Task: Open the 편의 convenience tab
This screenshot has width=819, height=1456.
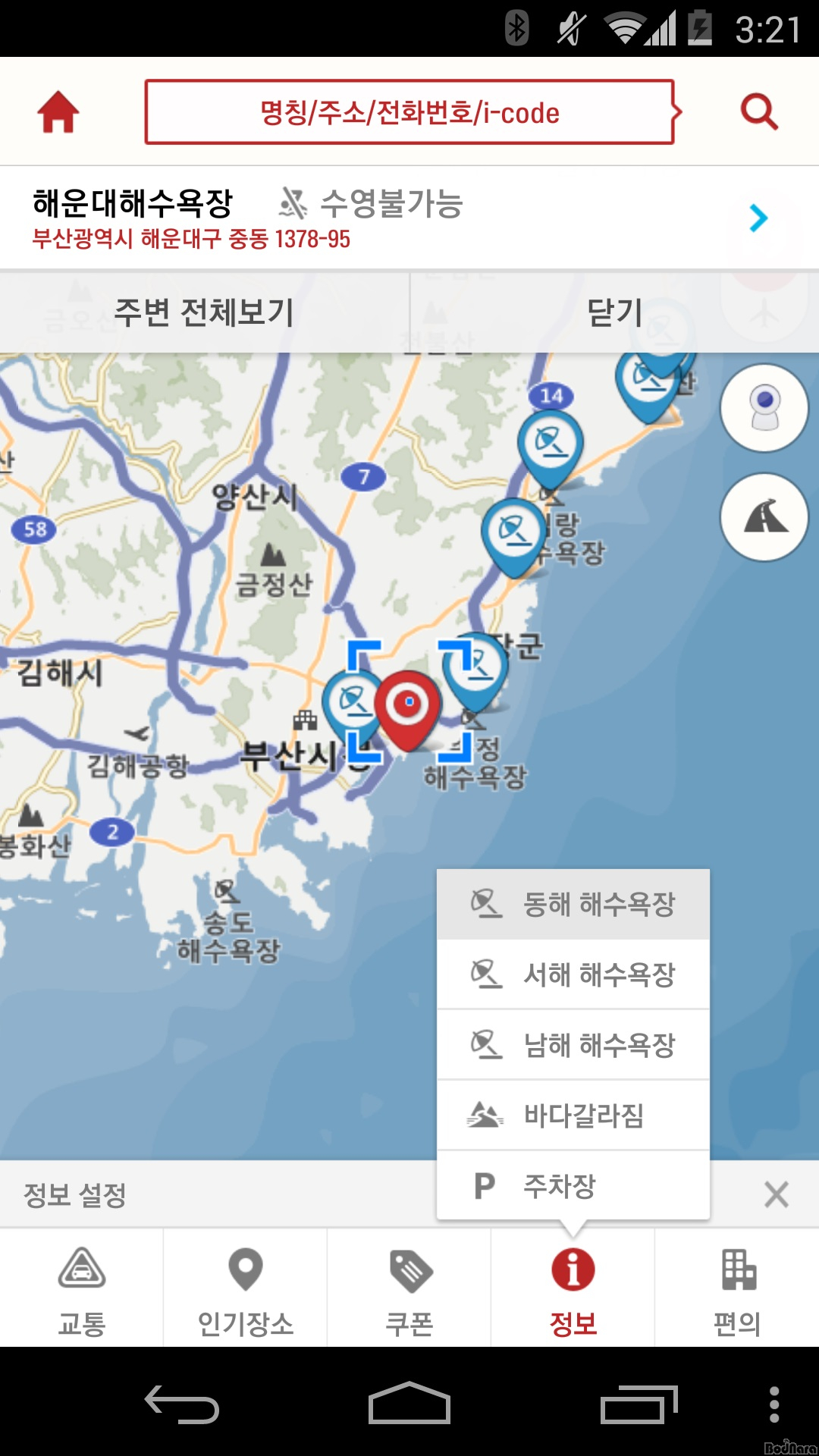Action: 736,1289
